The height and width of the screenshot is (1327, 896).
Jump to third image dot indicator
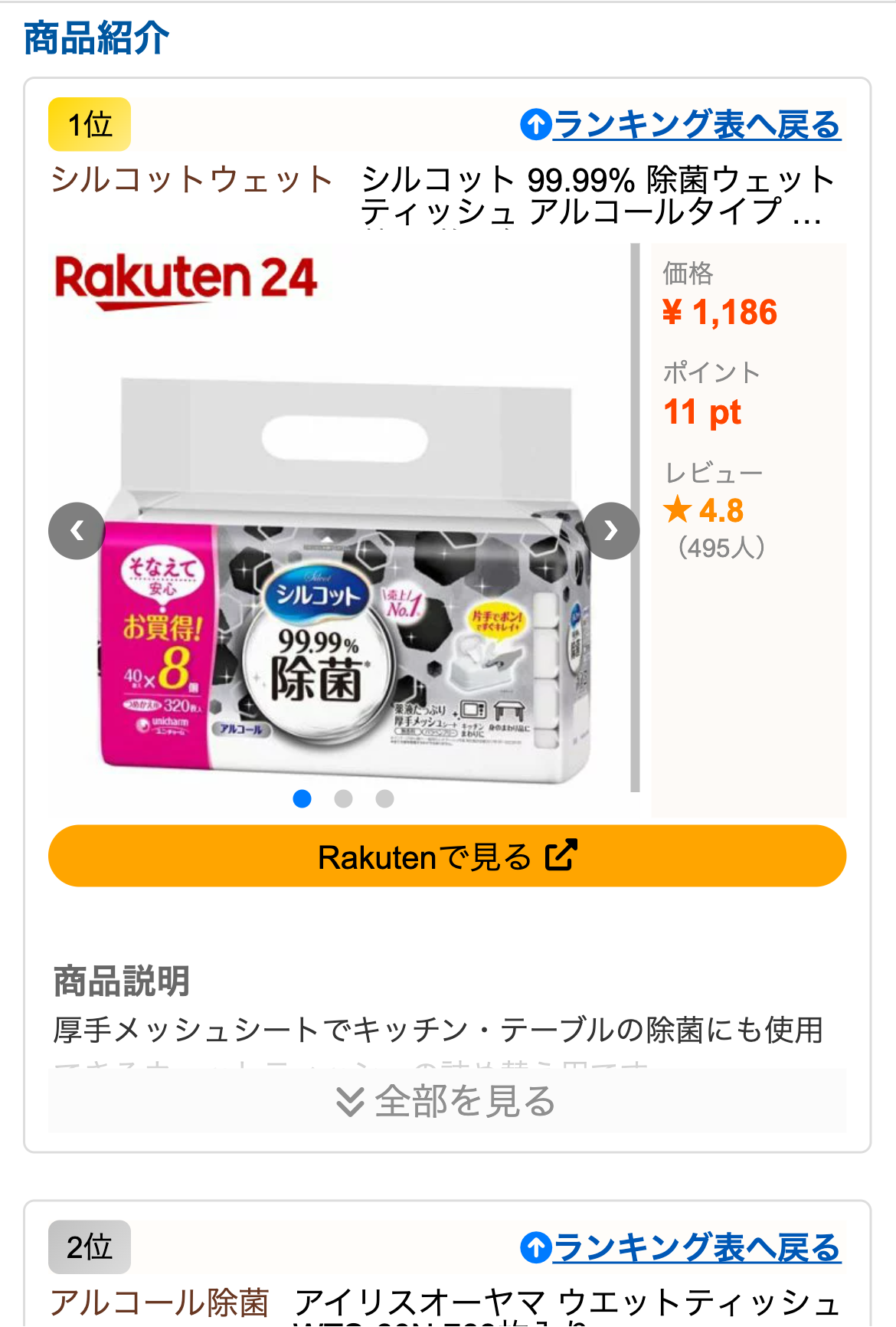tap(385, 799)
